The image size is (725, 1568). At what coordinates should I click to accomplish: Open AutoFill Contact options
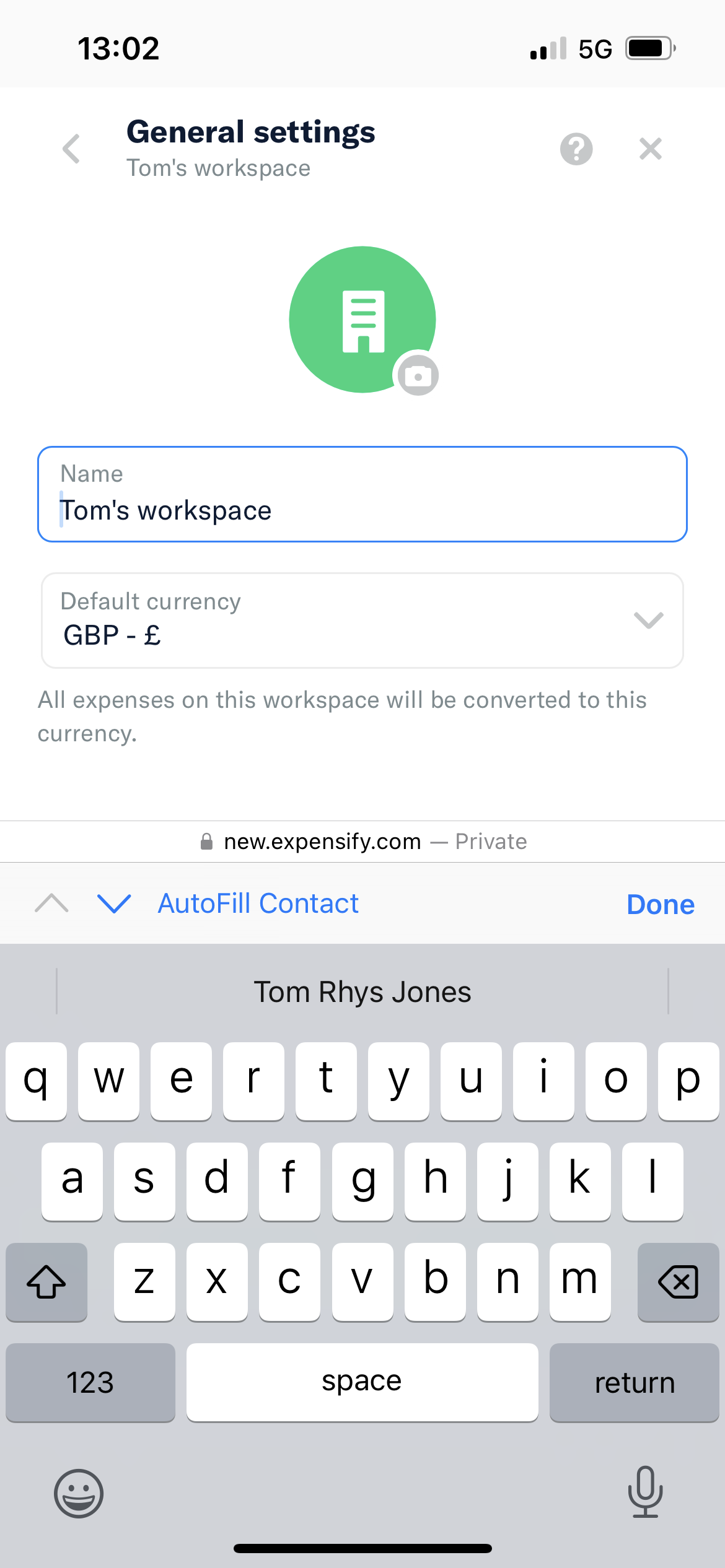(x=257, y=904)
